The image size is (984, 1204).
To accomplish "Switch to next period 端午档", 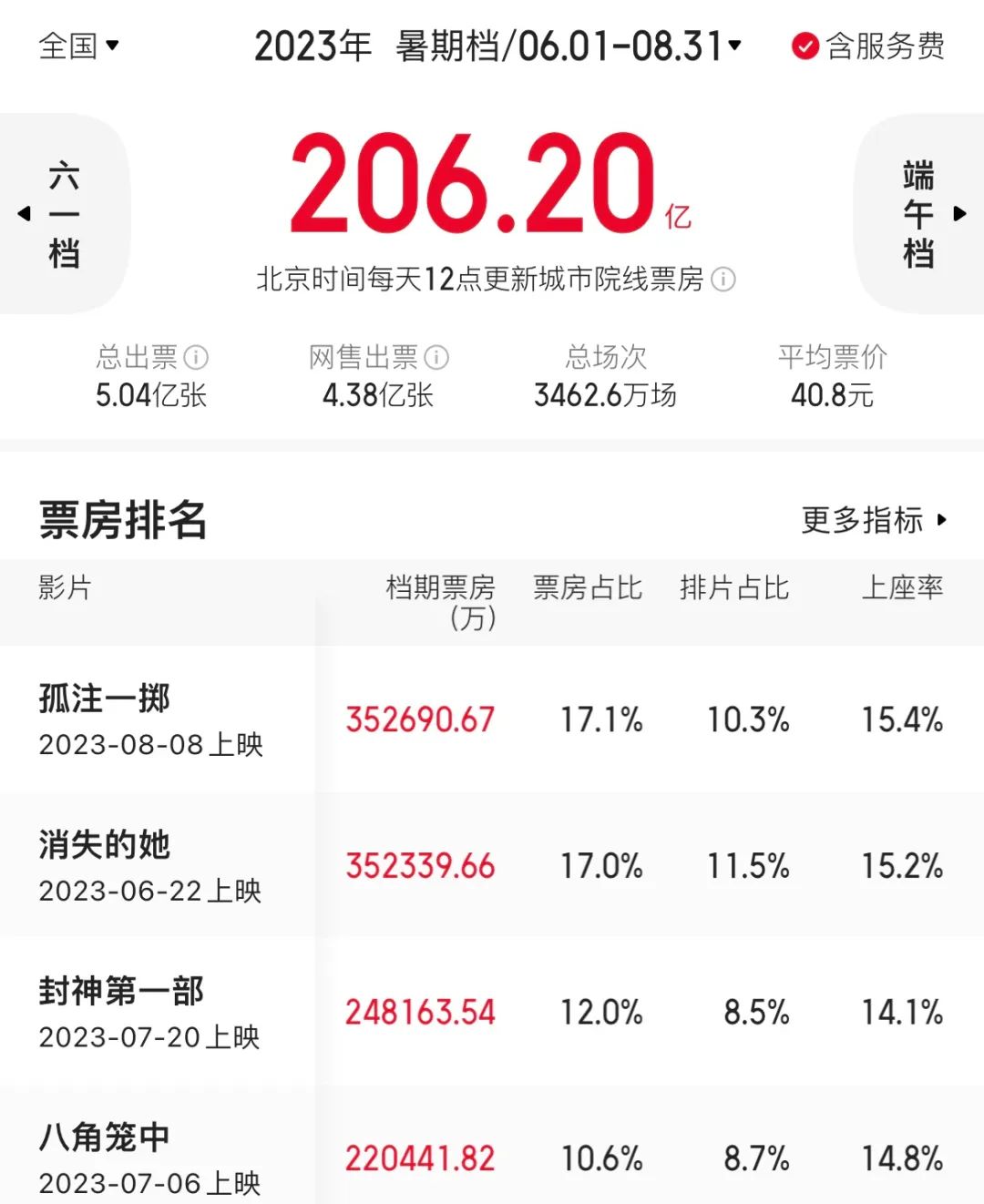I will (920, 214).
